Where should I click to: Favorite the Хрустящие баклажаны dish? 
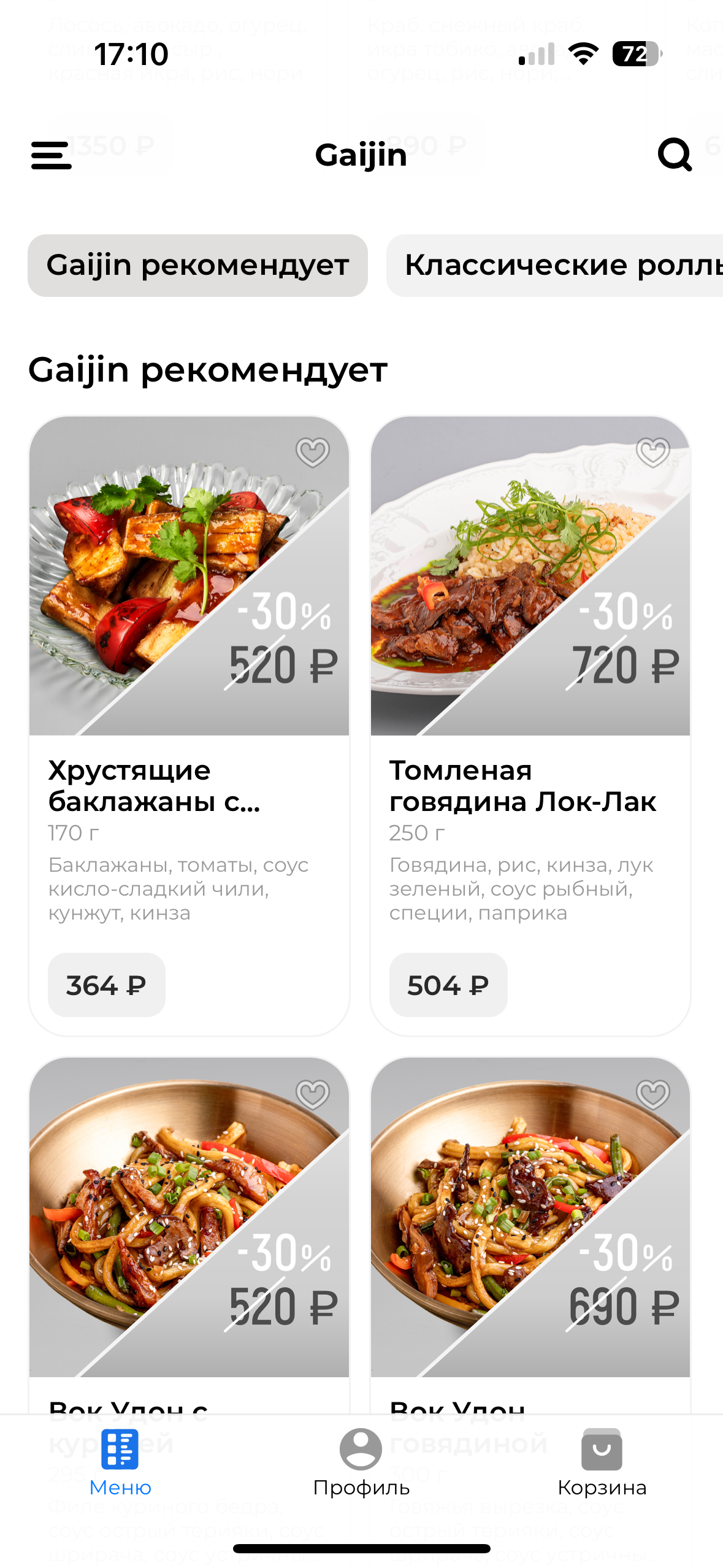(313, 452)
